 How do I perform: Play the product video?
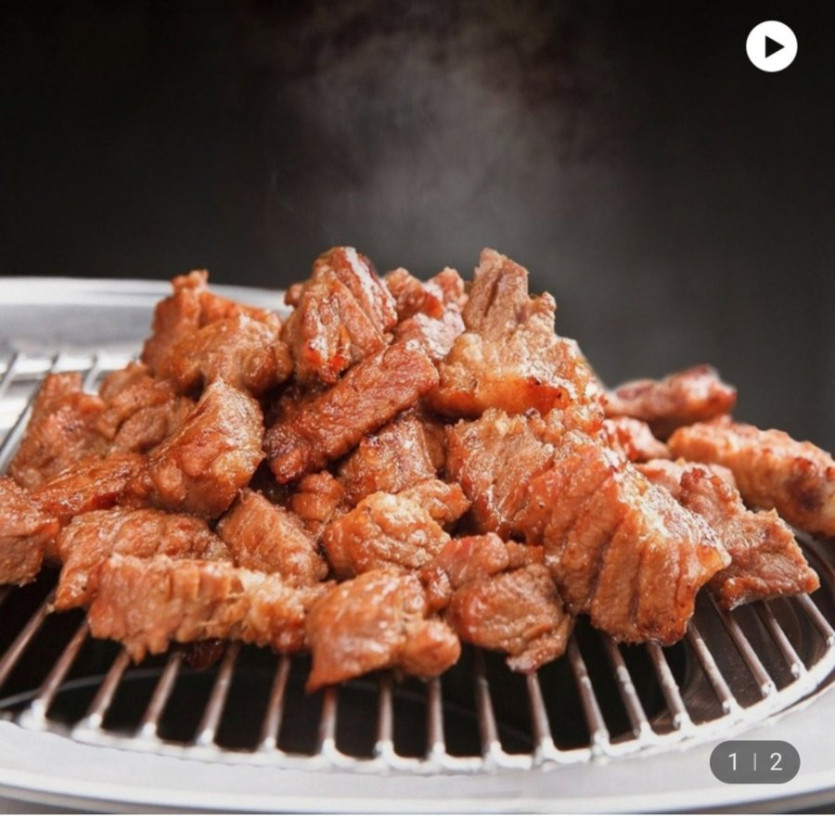coord(771,46)
